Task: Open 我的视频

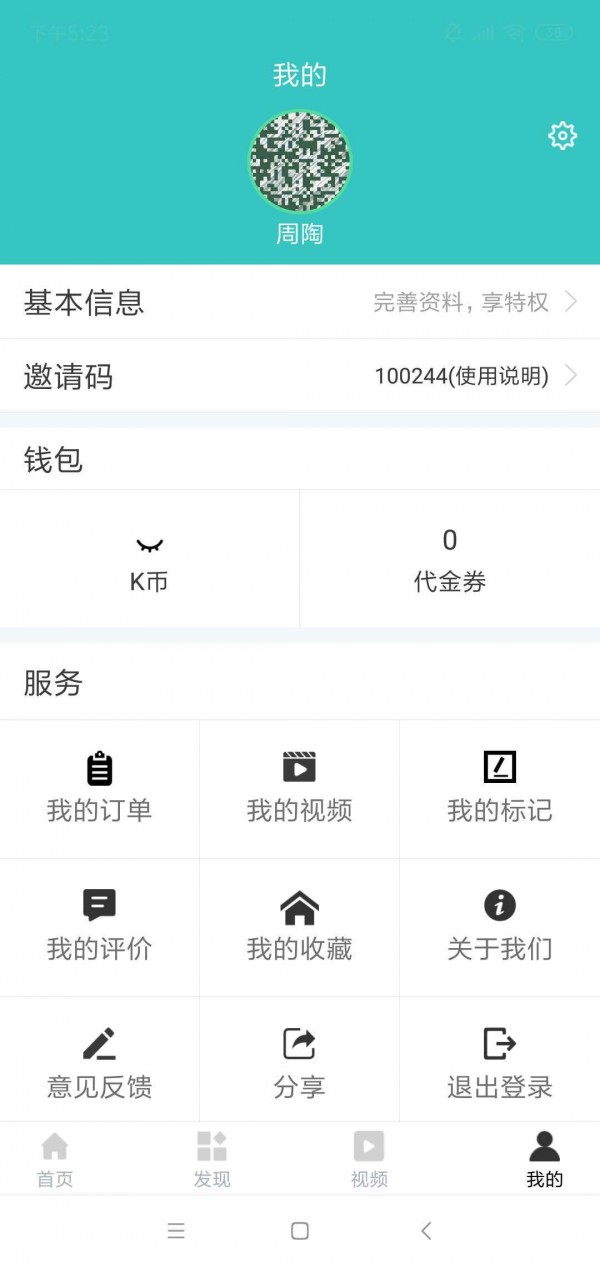Action: (300, 788)
